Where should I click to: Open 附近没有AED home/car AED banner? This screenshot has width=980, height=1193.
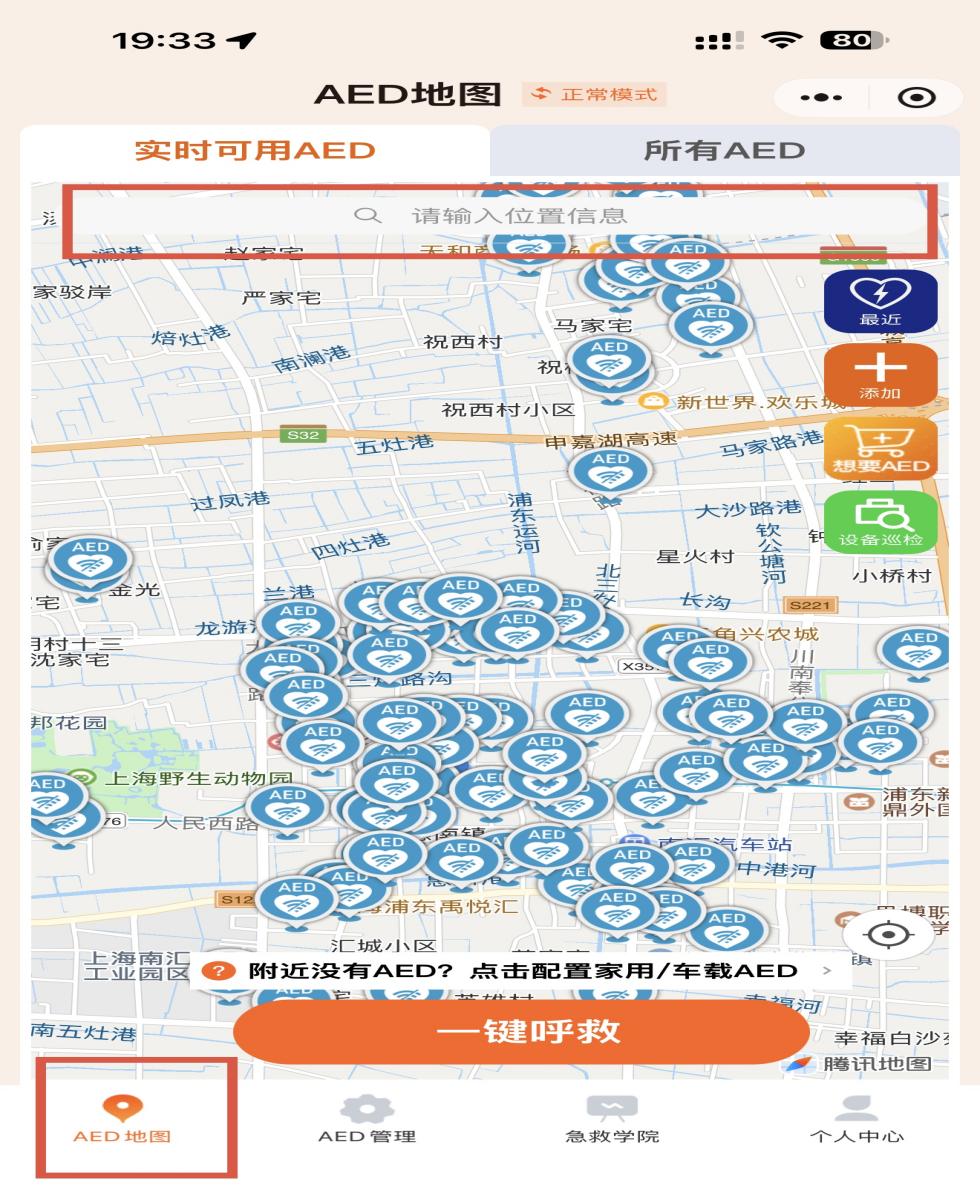click(520, 971)
